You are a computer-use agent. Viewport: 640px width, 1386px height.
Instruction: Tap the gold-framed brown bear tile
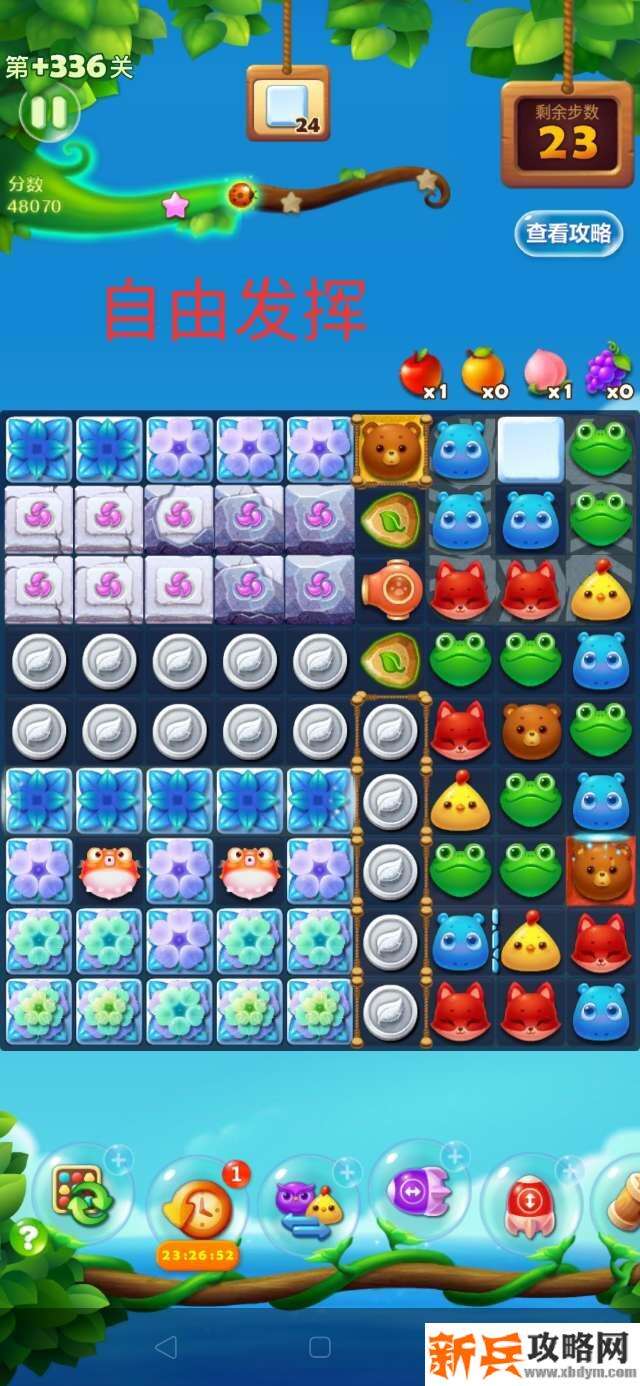391,449
